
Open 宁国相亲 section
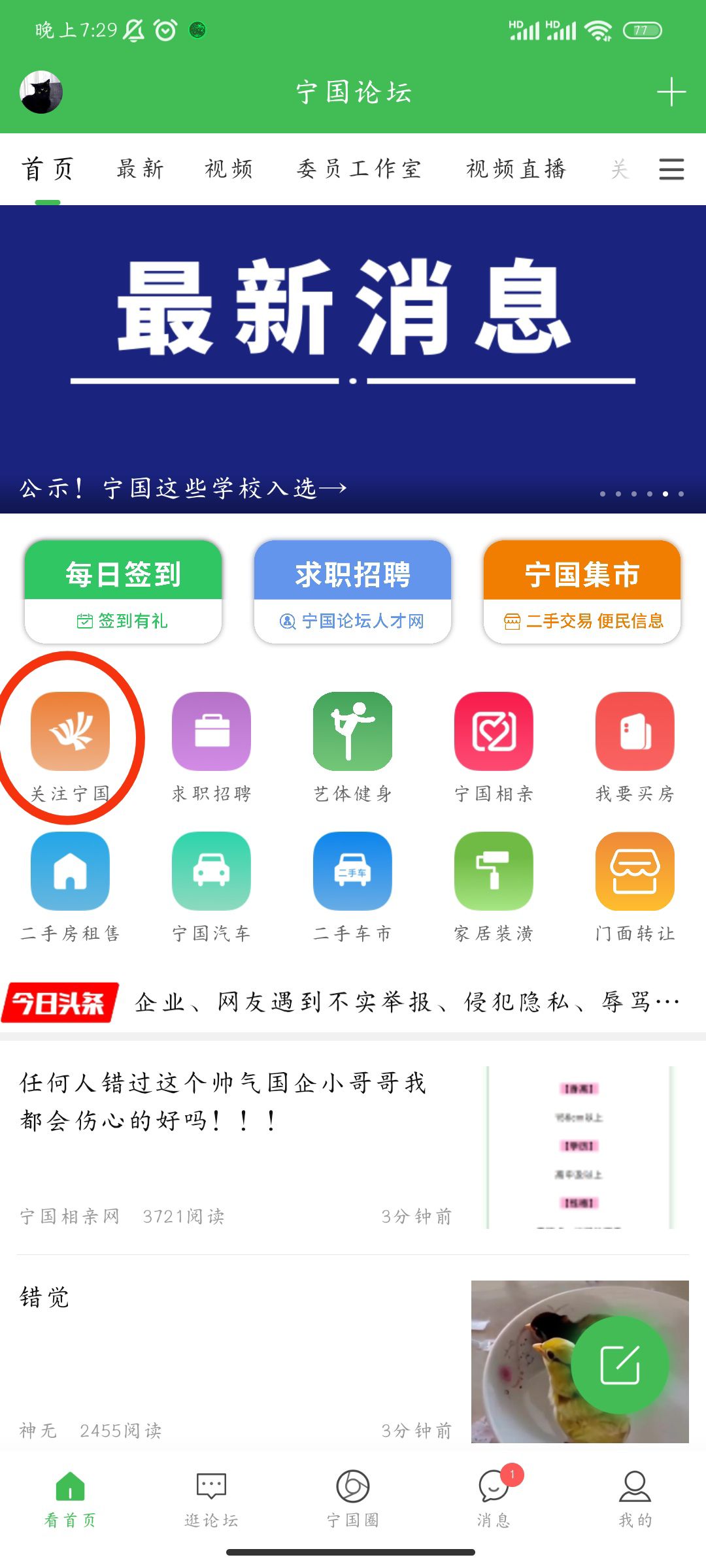pos(494,745)
